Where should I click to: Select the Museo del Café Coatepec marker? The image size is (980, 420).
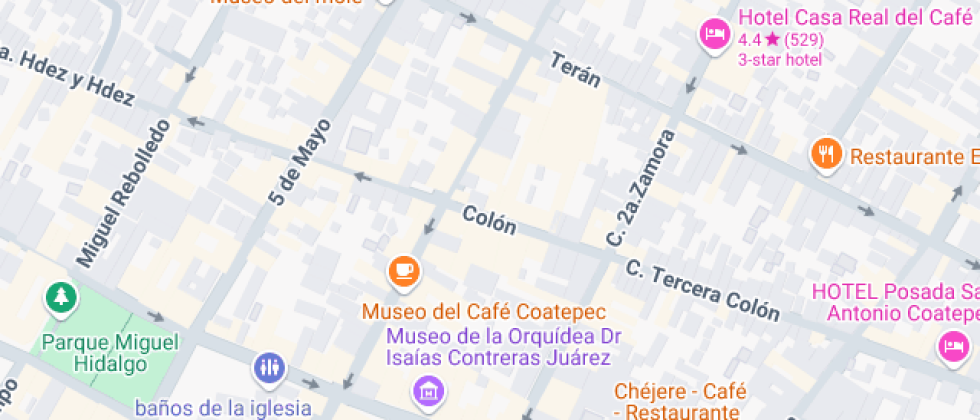click(x=404, y=272)
